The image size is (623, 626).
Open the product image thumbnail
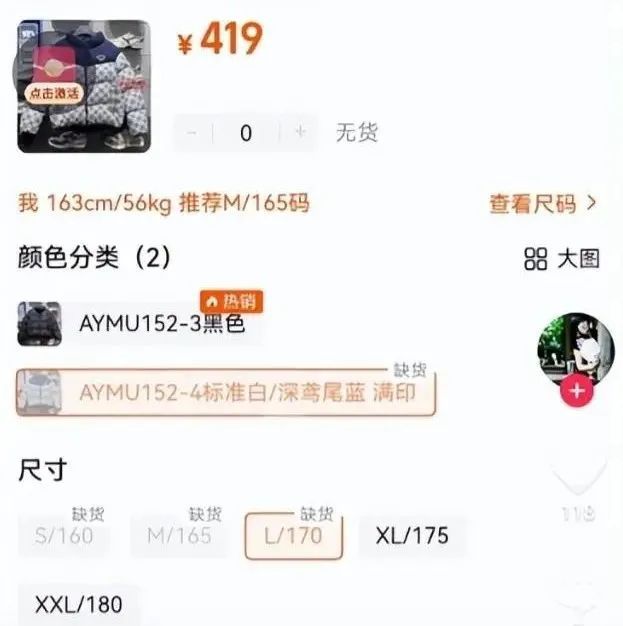(84, 86)
